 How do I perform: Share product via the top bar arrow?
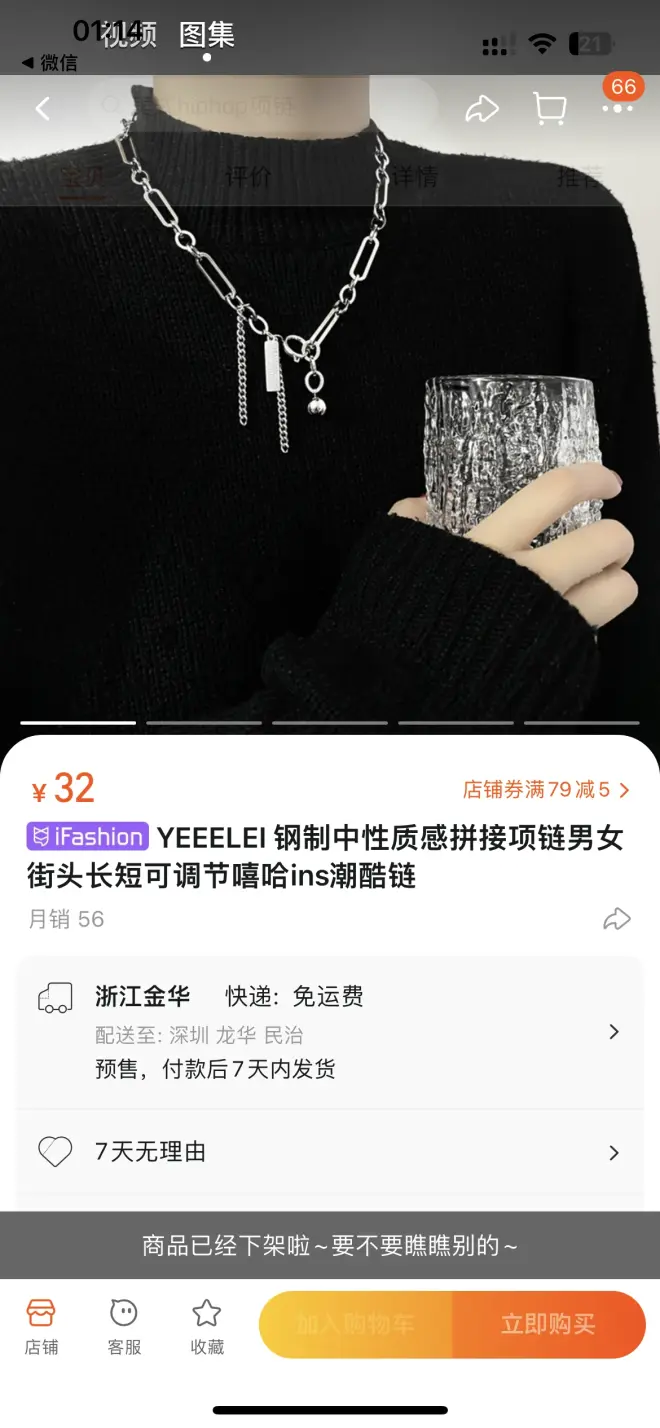482,109
